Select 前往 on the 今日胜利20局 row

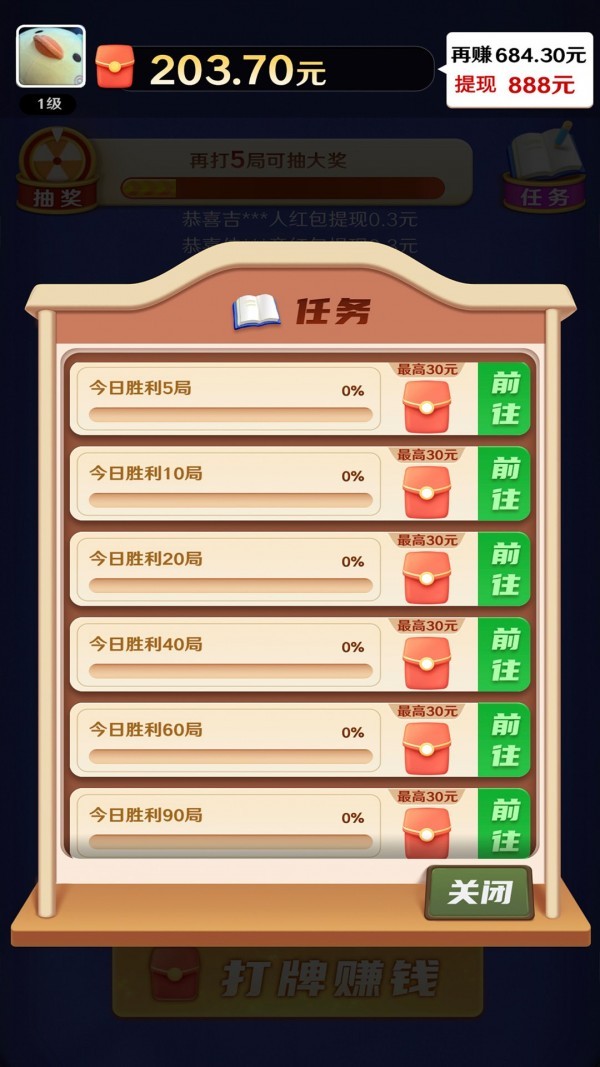point(505,570)
